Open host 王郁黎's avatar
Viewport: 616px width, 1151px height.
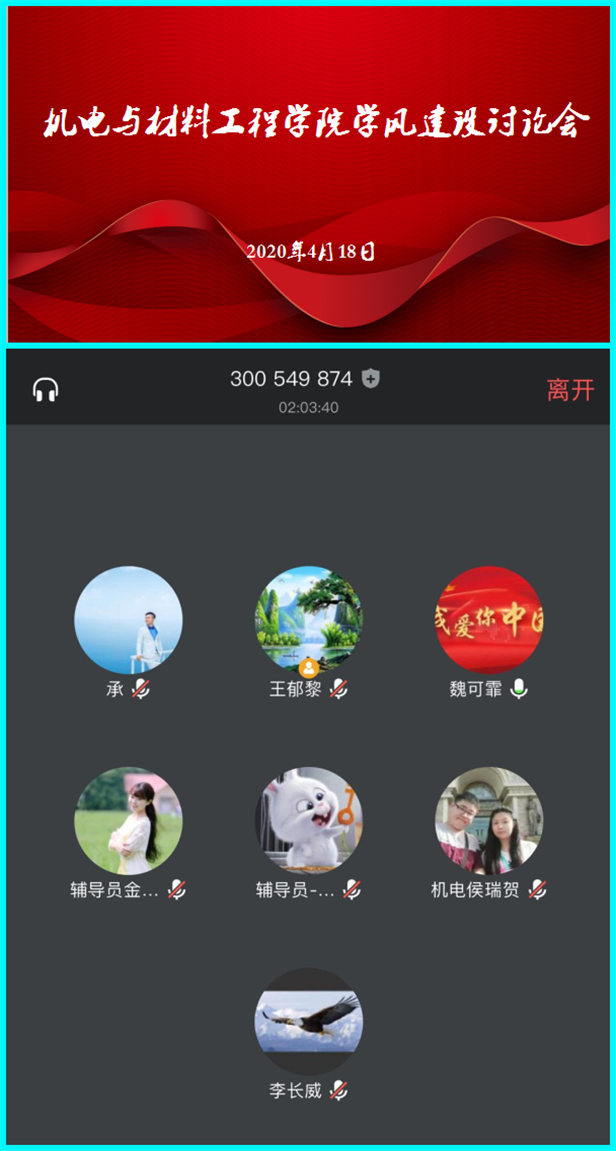click(308, 620)
